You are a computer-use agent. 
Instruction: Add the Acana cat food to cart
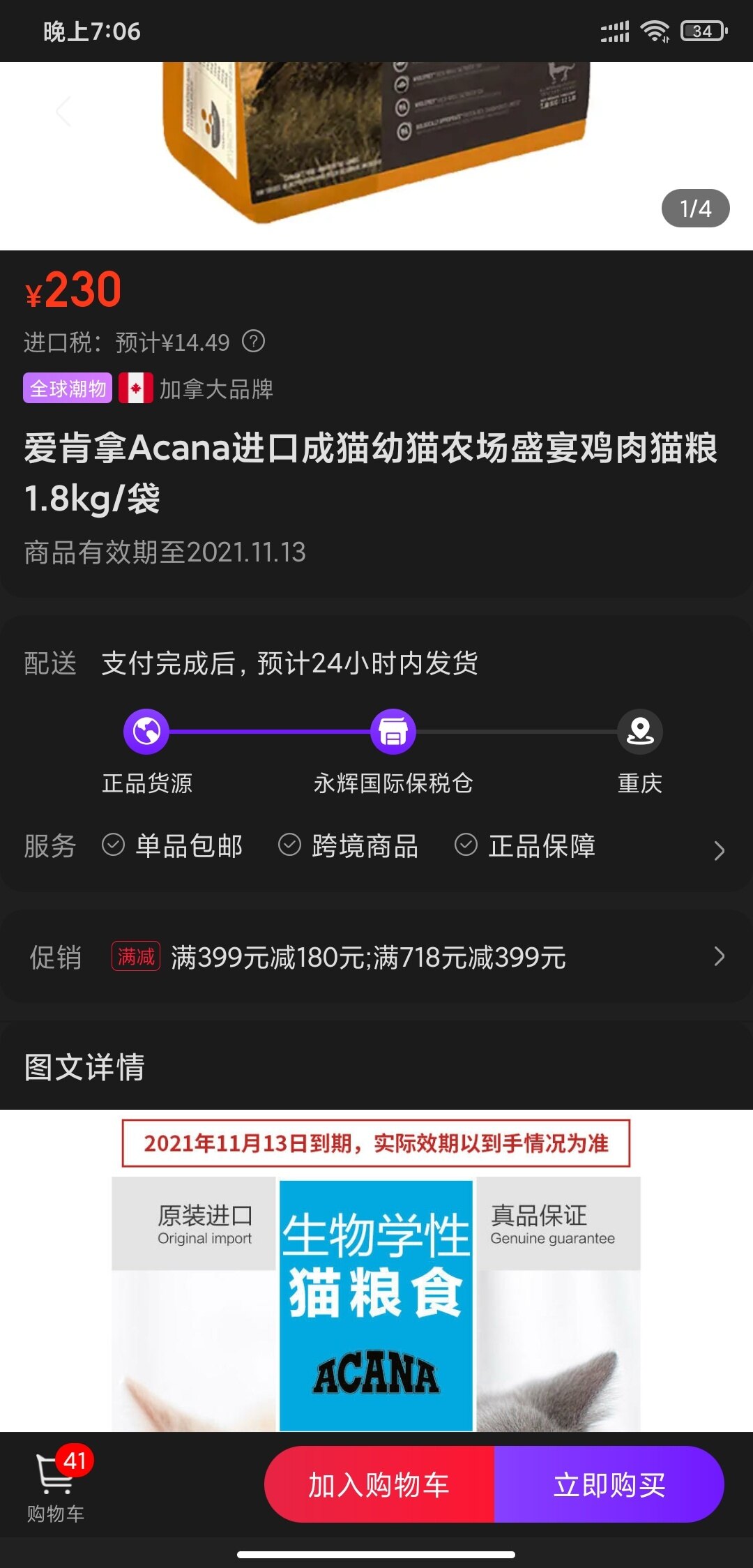379,1484
